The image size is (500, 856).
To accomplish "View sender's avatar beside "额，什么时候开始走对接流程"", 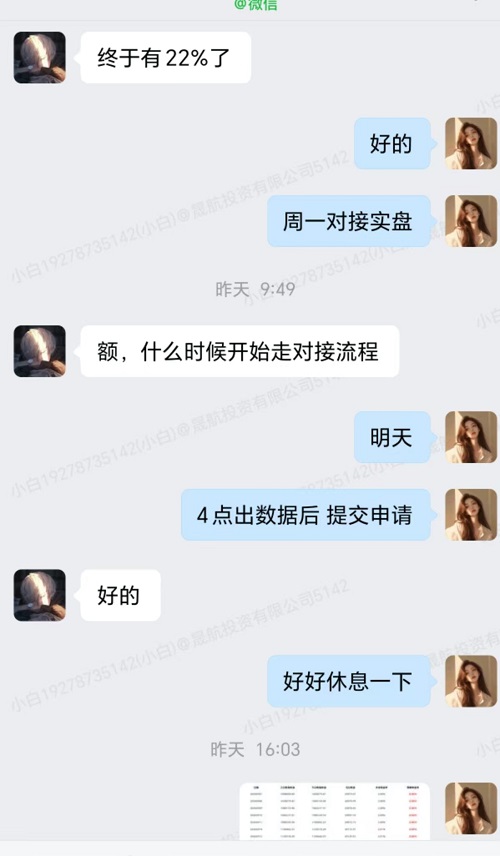I will pos(40,351).
